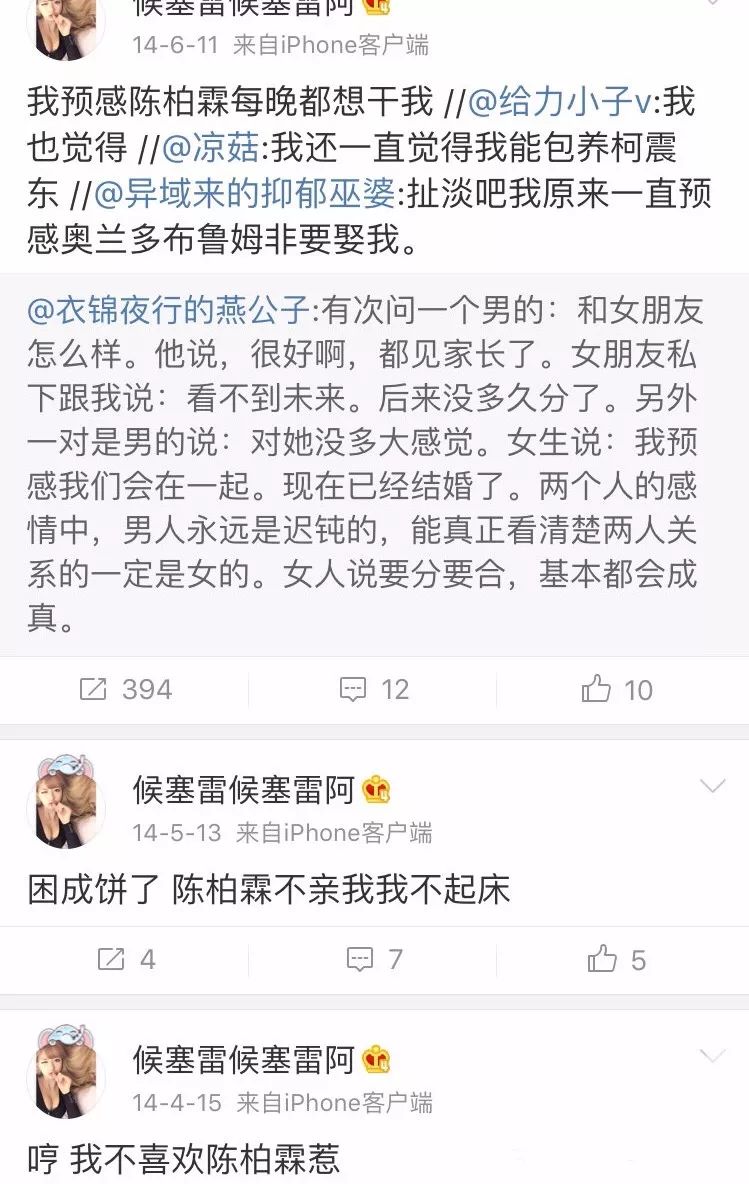749x1184 pixels.
Task: Like the 困成饼了 post with 5 likes
Action: (617, 960)
